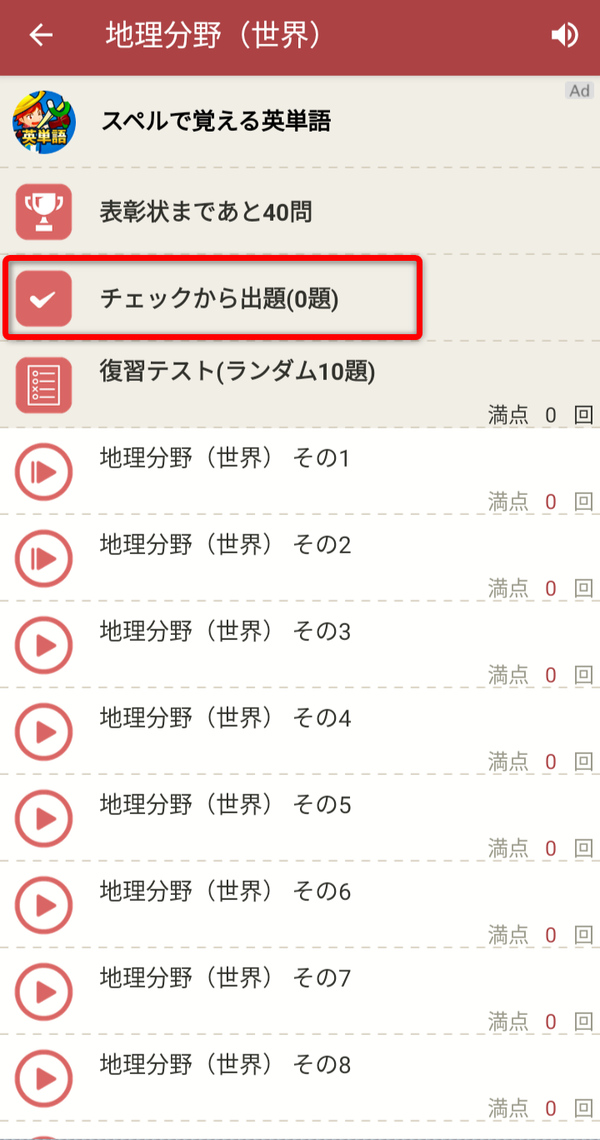Select チェックから出題(0題)

pos(300,299)
